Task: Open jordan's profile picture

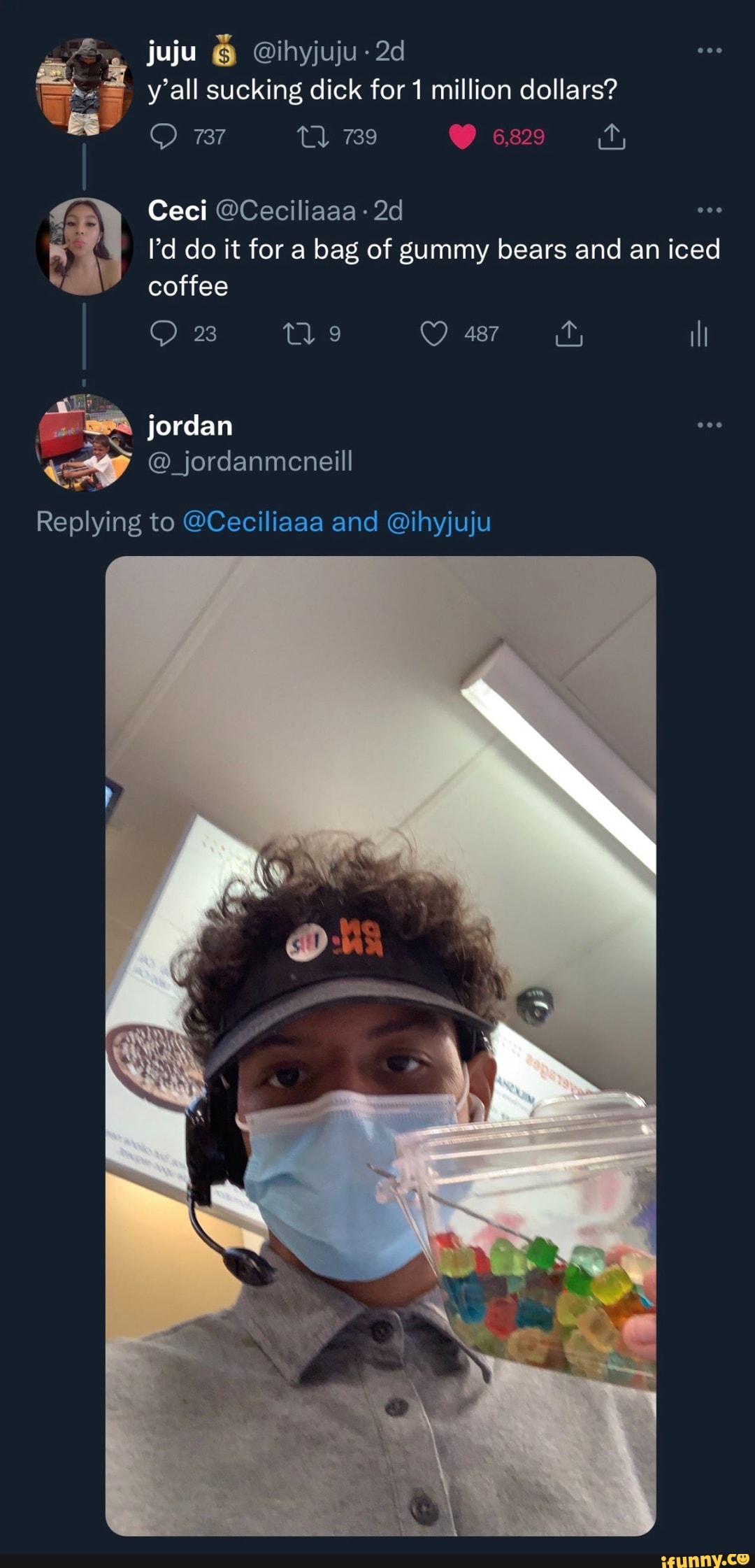Action: [84, 442]
